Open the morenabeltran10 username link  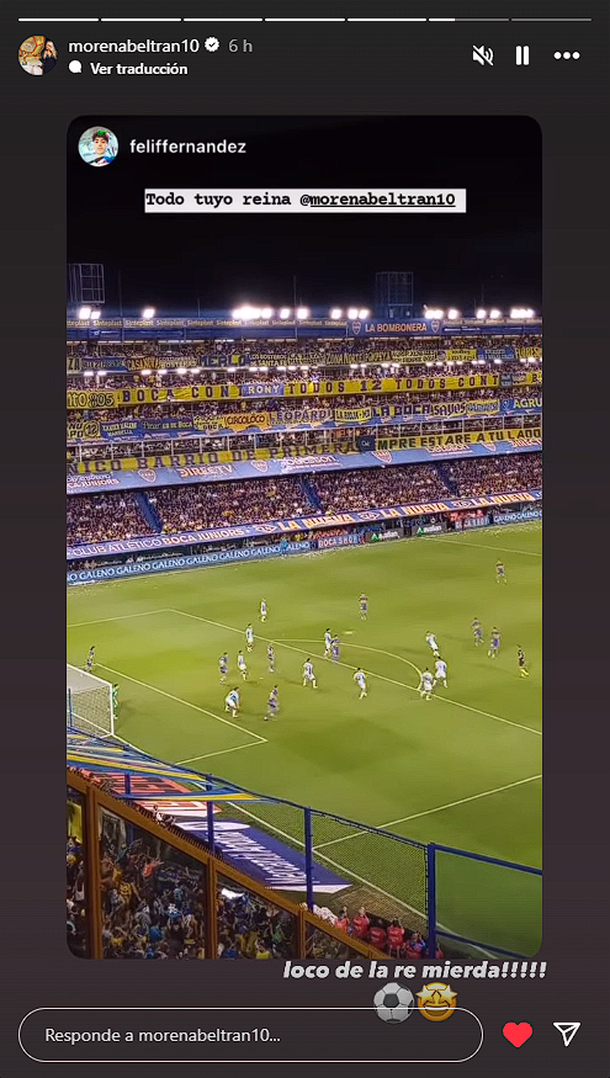[133, 46]
